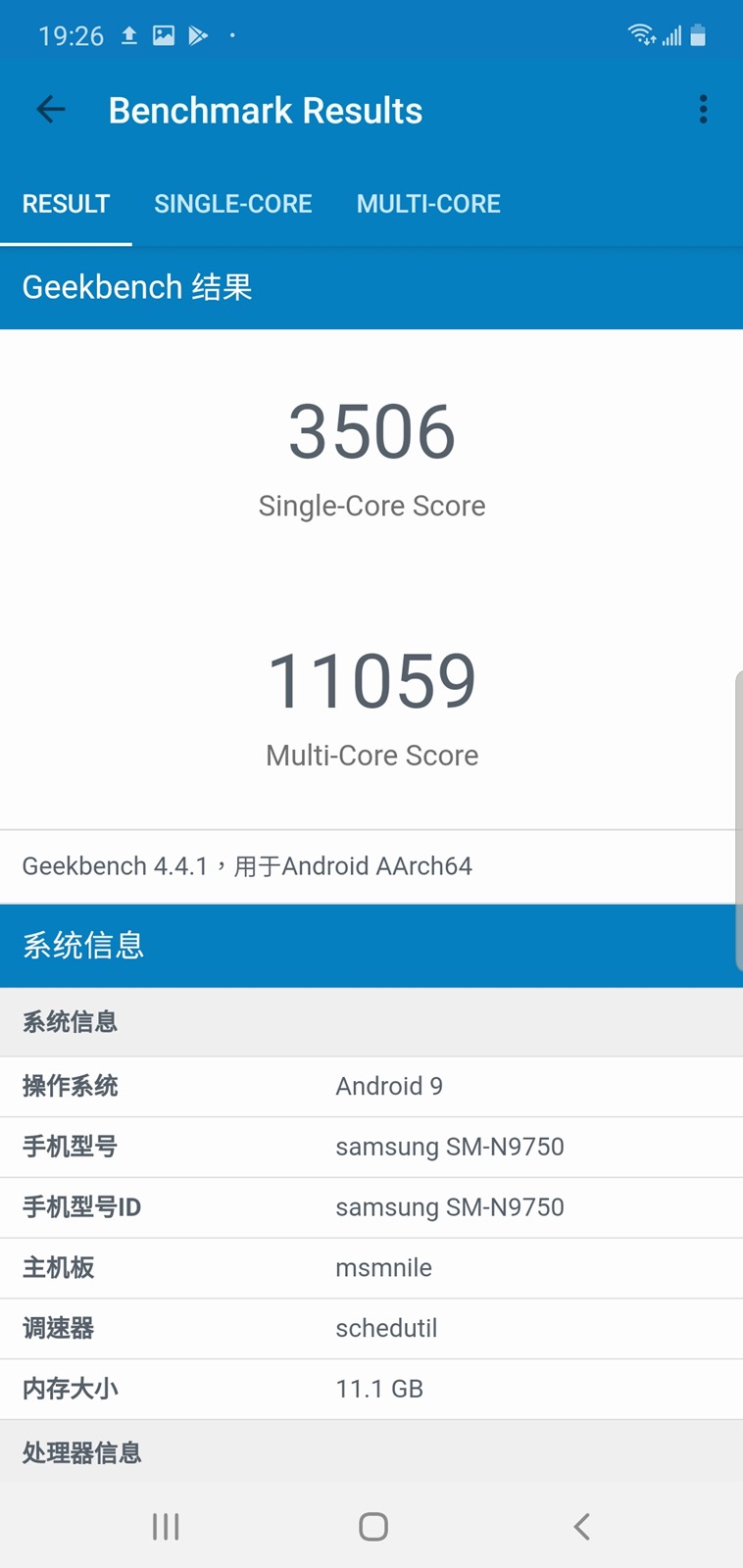Open the overflow menu
The image size is (743, 1568).
pos(703,110)
